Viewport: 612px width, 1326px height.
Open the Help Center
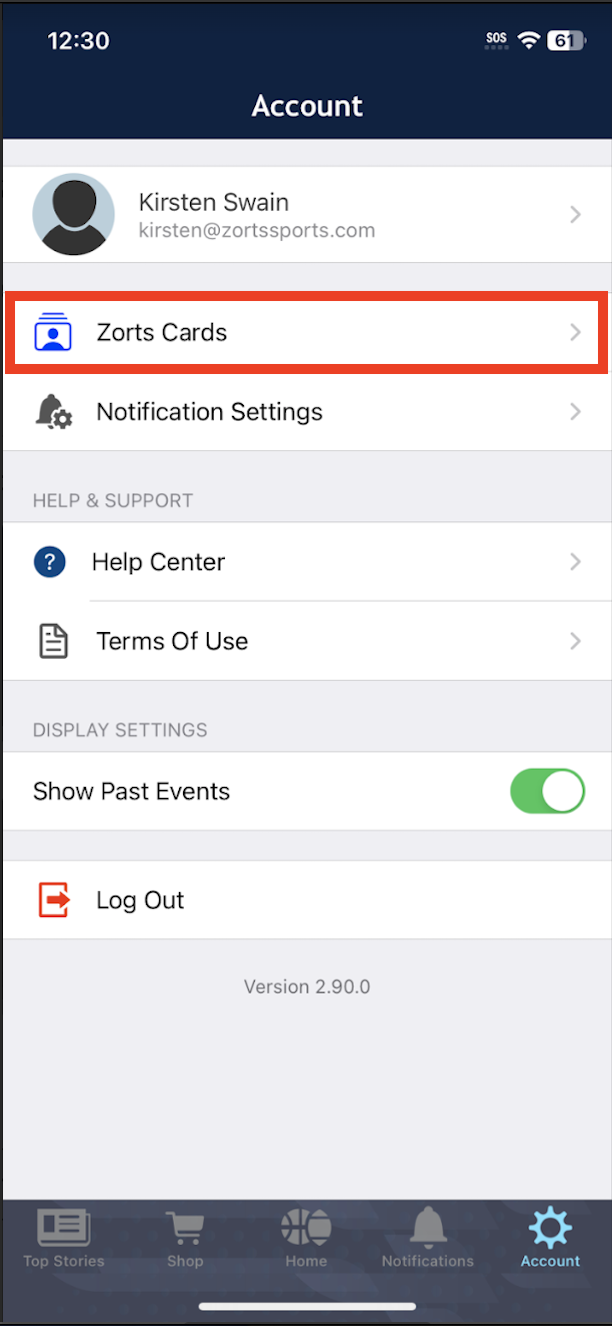pyautogui.click(x=306, y=562)
